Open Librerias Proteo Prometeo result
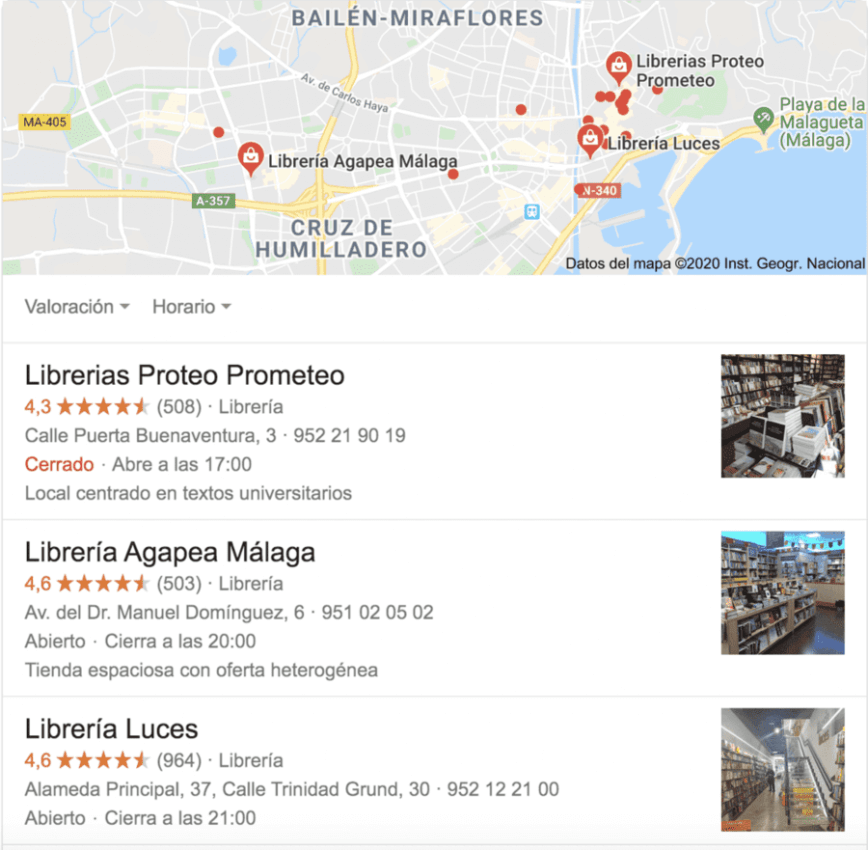Image resolution: width=868 pixels, height=850 pixels. click(184, 376)
